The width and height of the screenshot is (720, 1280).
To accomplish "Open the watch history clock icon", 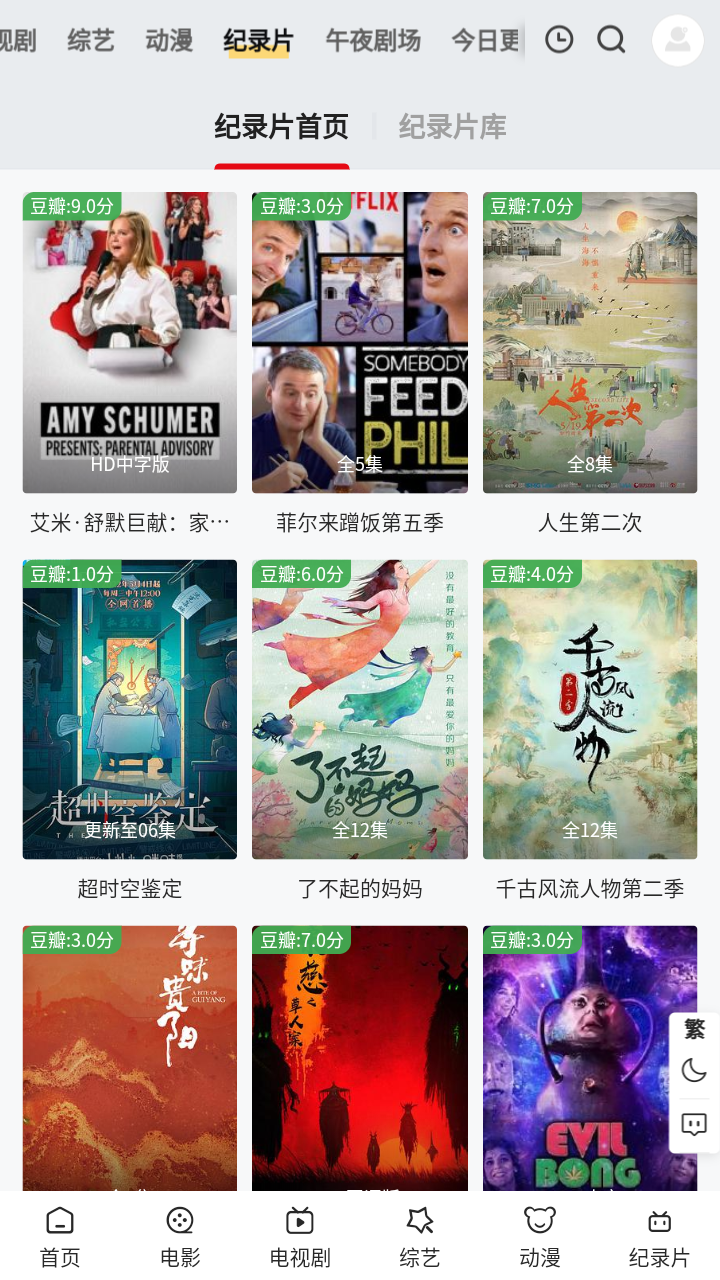I will point(559,40).
